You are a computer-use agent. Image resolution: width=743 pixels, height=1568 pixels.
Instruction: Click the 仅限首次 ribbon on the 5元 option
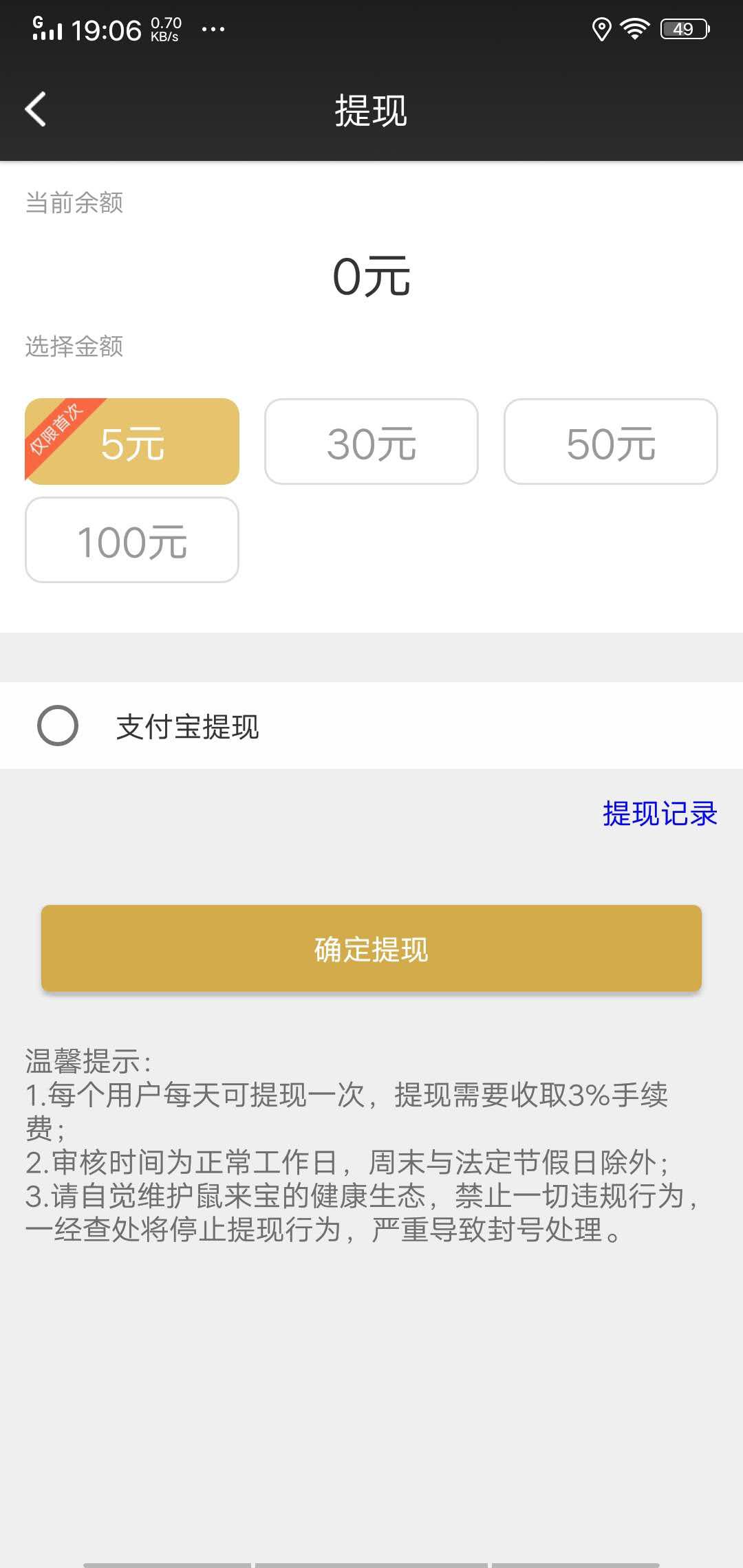coord(54,435)
